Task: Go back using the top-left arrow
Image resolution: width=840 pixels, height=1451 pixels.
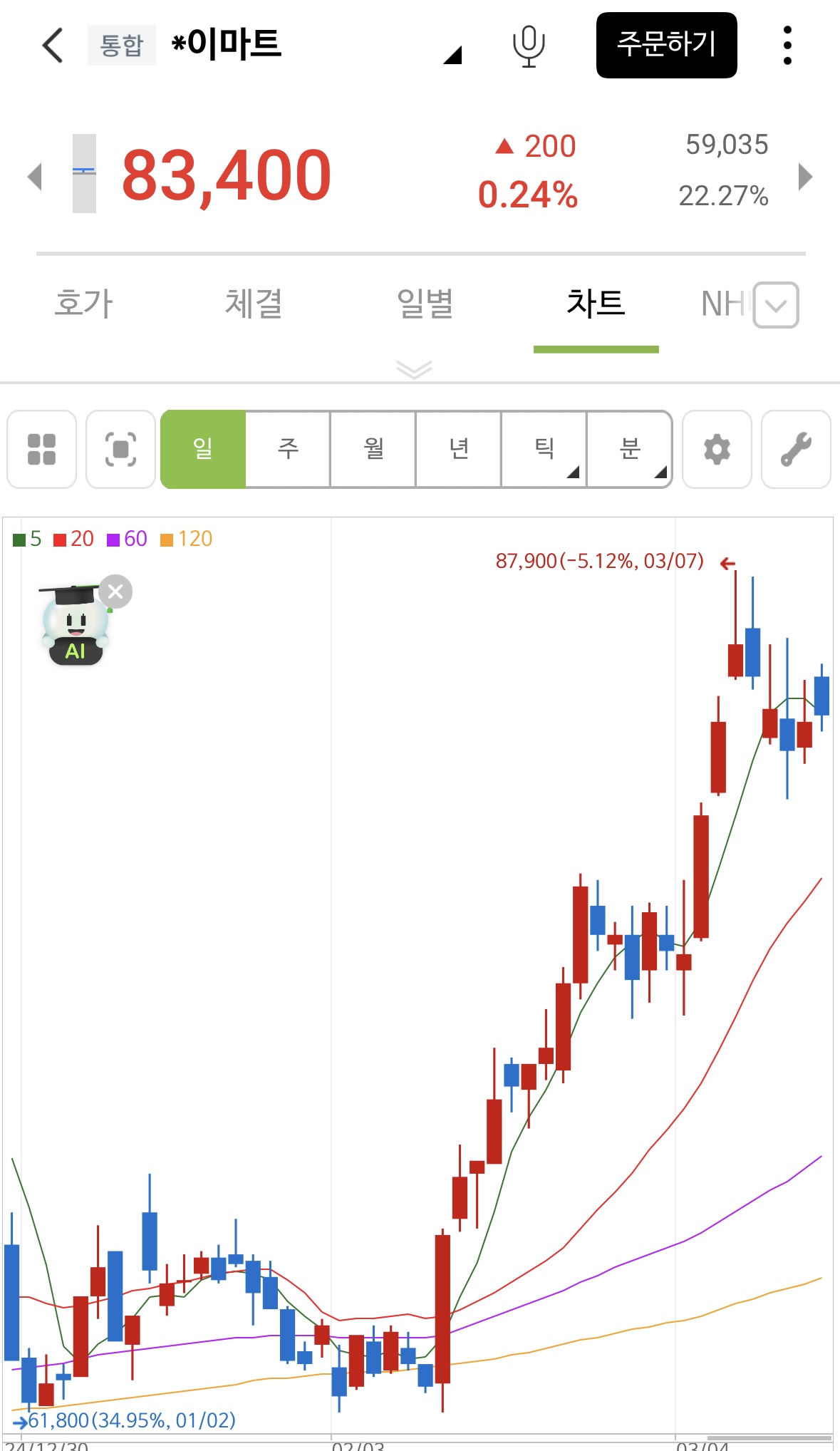Action: click(x=53, y=46)
